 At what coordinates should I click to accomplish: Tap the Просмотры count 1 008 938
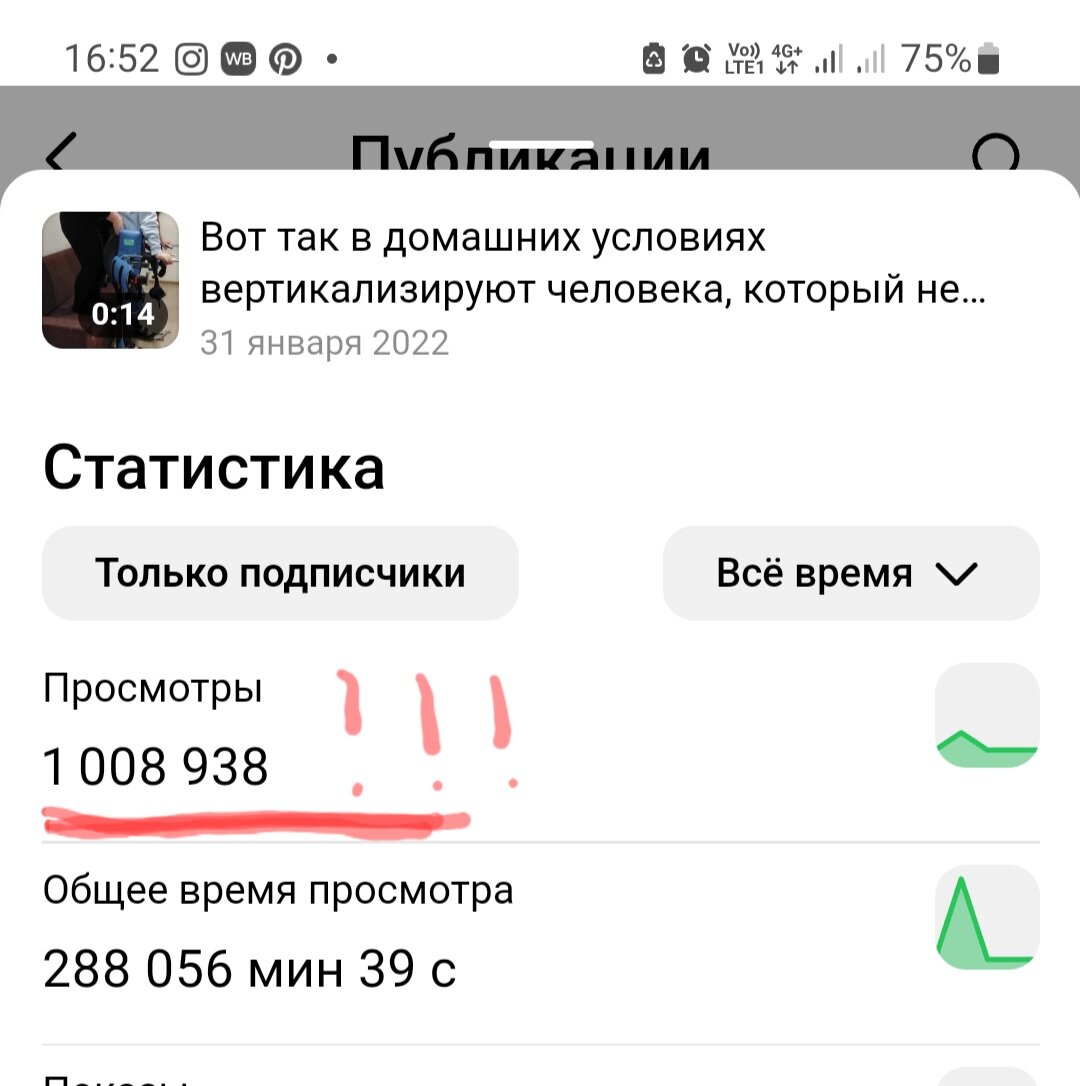(x=155, y=765)
